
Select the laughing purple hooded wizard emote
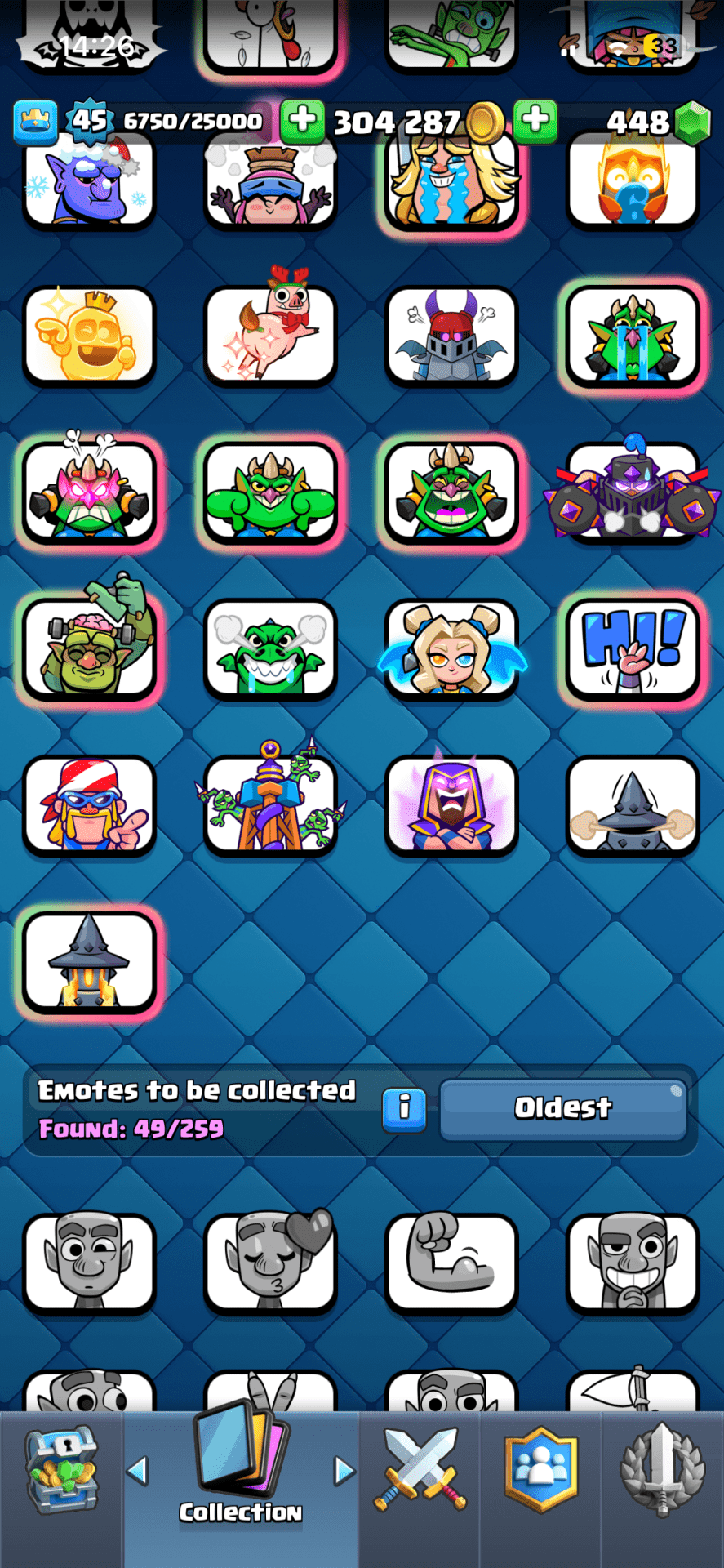[451, 805]
